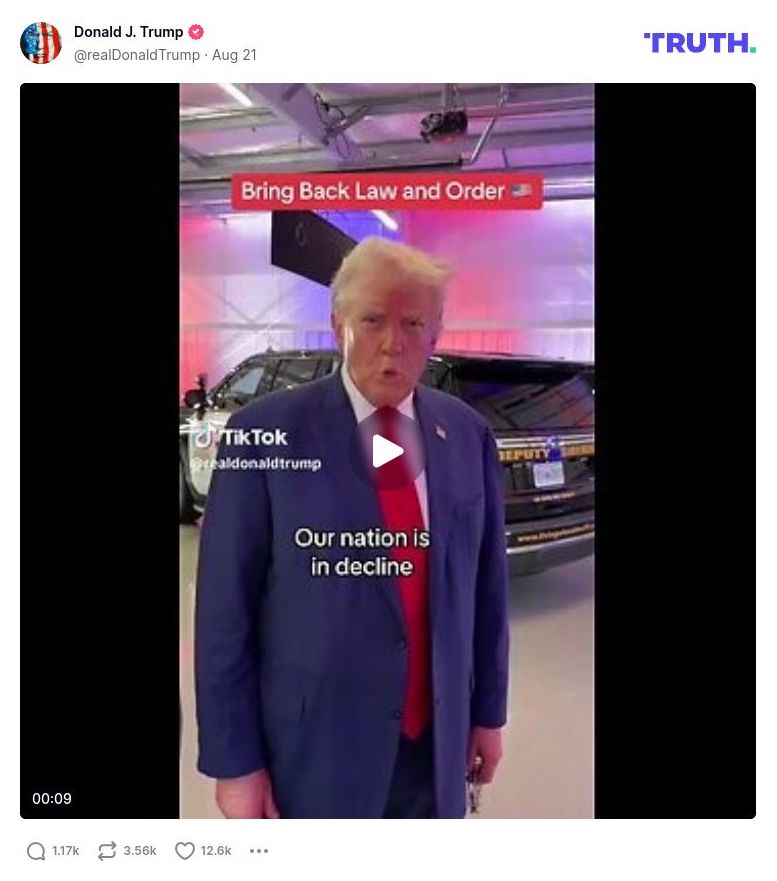This screenshot has height=881, width=777.
Task: Open Donald J. Trump's profile avatar
Action: [41, 42]
